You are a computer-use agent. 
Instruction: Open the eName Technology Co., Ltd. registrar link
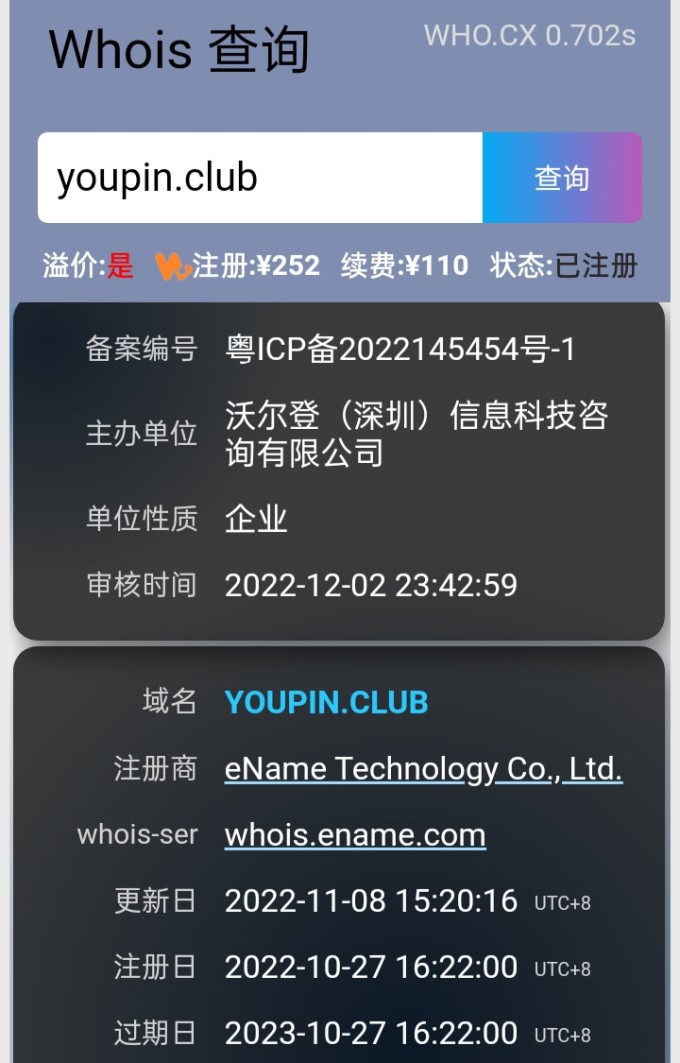[x=423, y=768]
